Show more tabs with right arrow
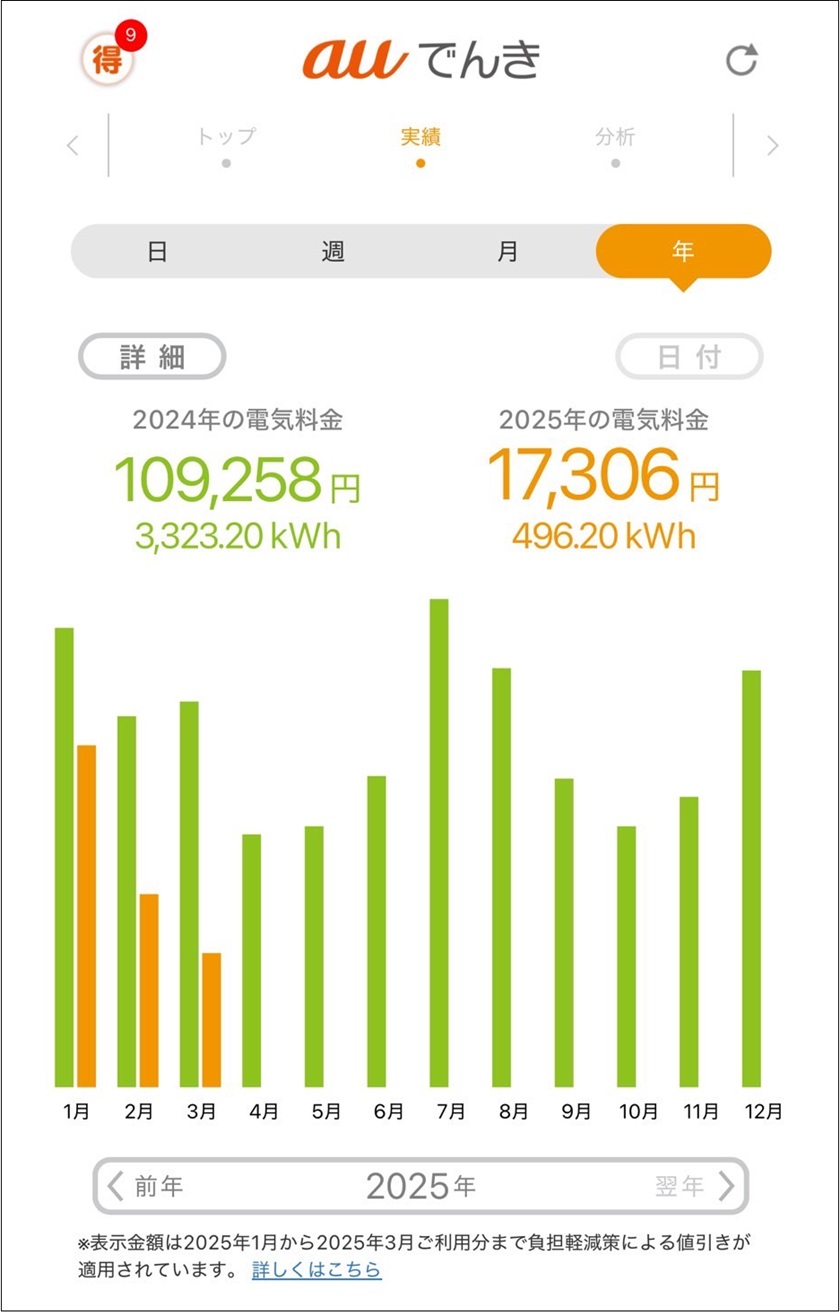Viewport: 840px width, 1315px height. pos(771,146)
